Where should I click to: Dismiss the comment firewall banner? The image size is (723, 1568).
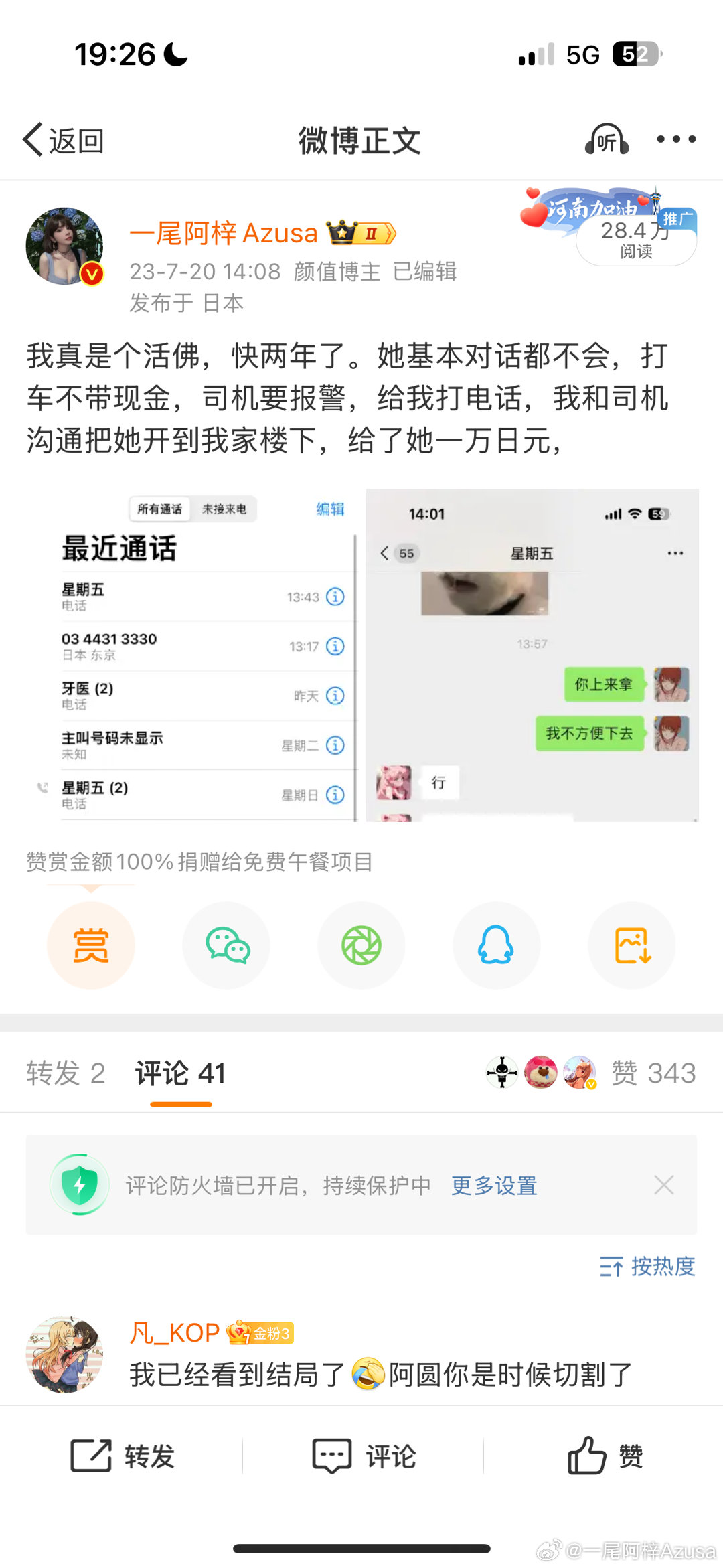coord(663,1185)
